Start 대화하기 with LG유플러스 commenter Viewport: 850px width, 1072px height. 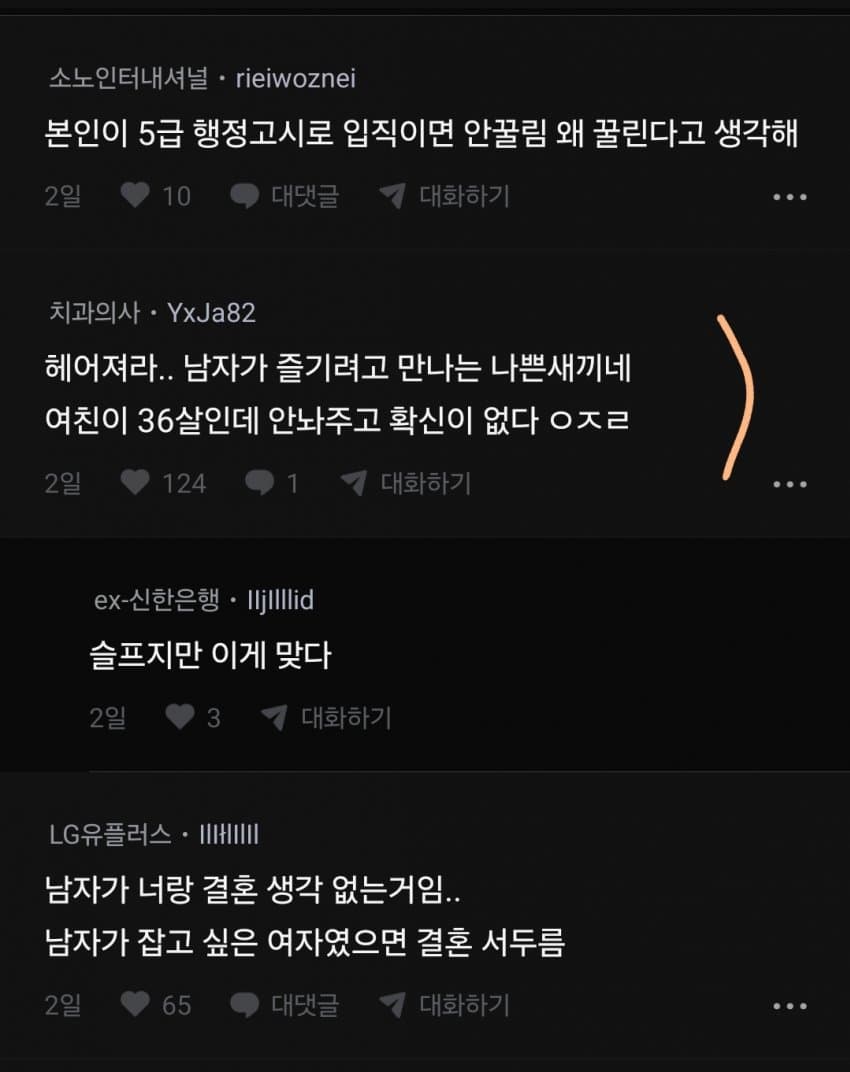445,1005
